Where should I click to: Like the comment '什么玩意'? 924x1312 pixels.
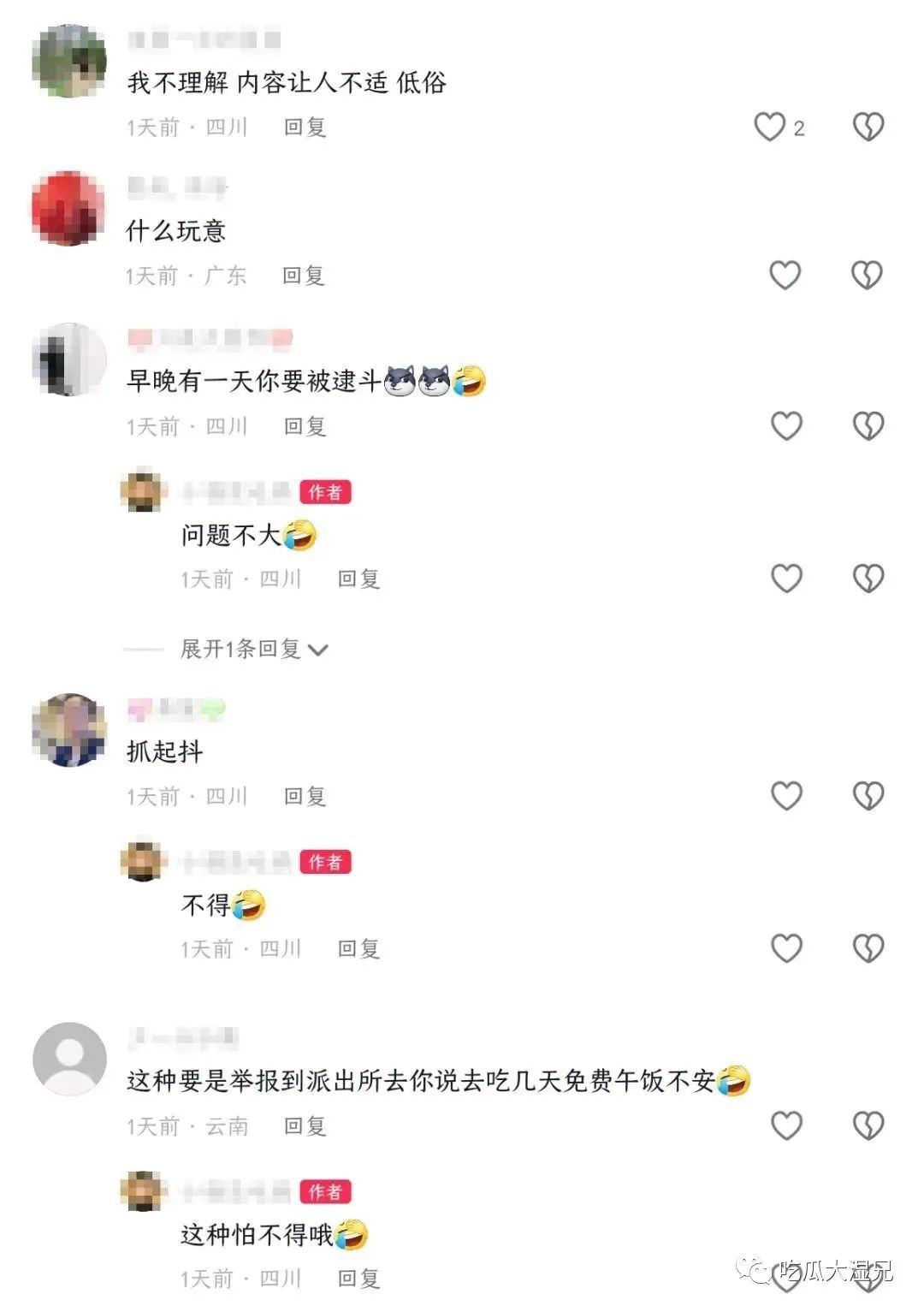click(x=785, y=276)
